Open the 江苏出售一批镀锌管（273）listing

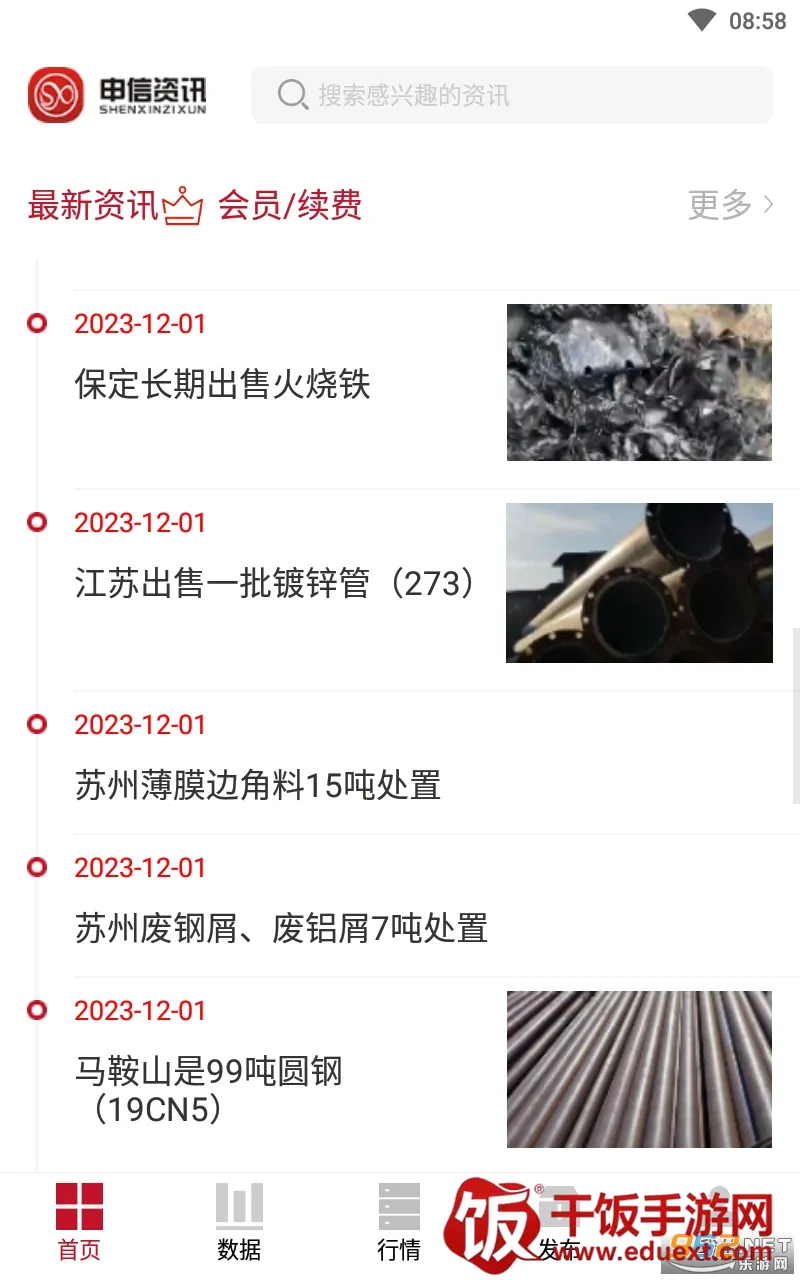point(275,584)
